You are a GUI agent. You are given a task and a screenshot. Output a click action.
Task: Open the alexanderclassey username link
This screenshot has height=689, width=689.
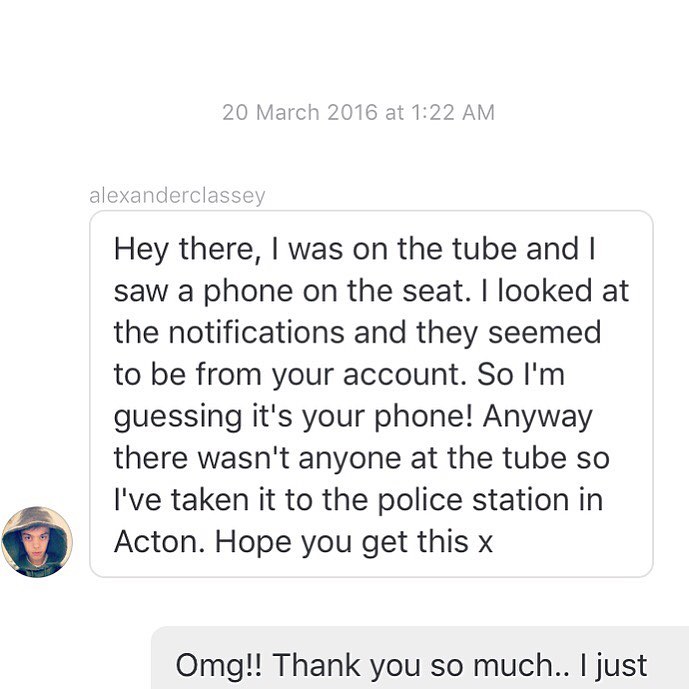pyautogui.click(x=177, y=196)
